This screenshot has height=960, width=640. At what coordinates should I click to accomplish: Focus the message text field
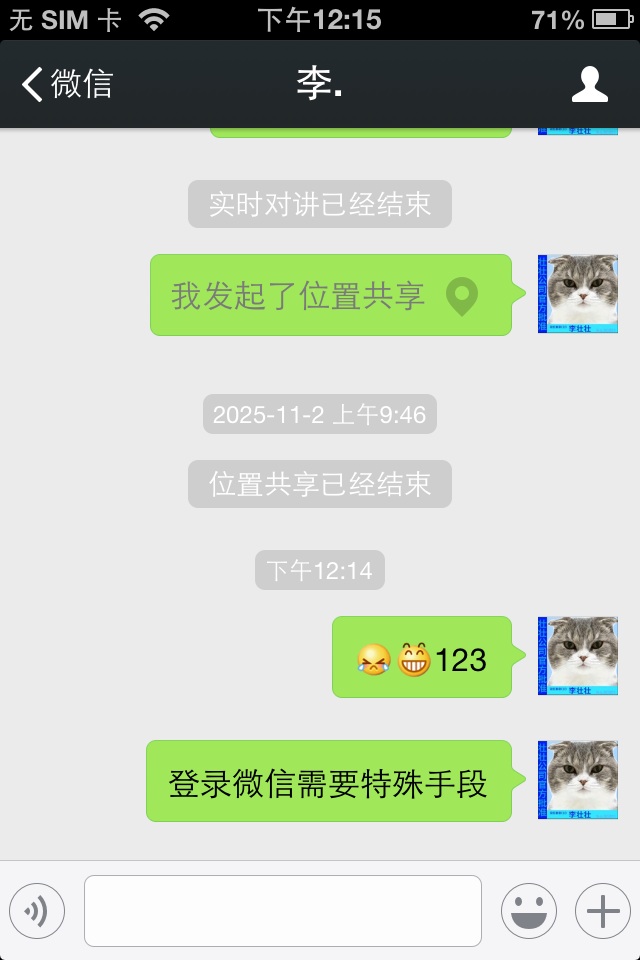click(283, 911)
